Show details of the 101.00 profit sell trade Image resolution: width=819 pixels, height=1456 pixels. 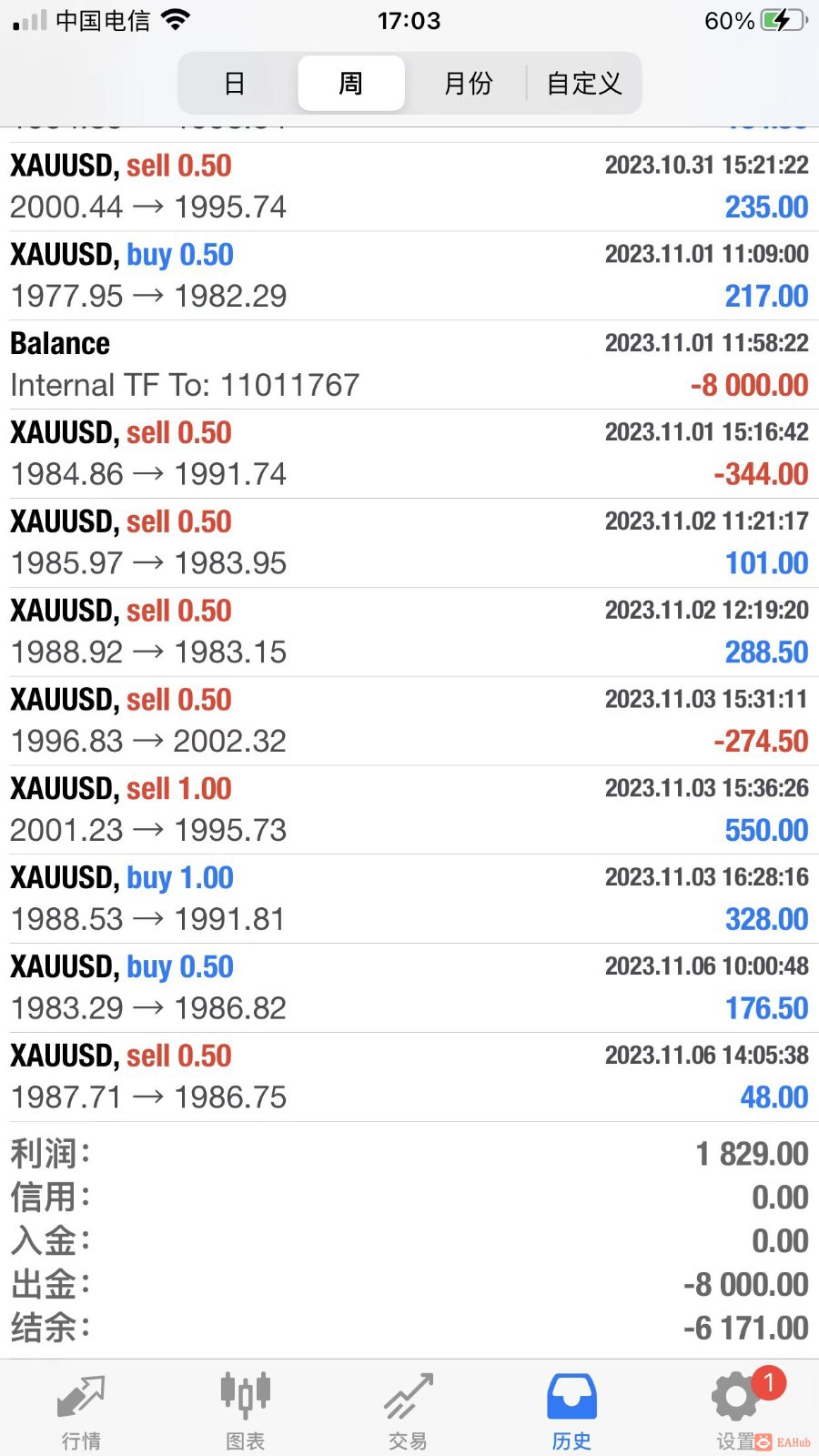[409, 543]
